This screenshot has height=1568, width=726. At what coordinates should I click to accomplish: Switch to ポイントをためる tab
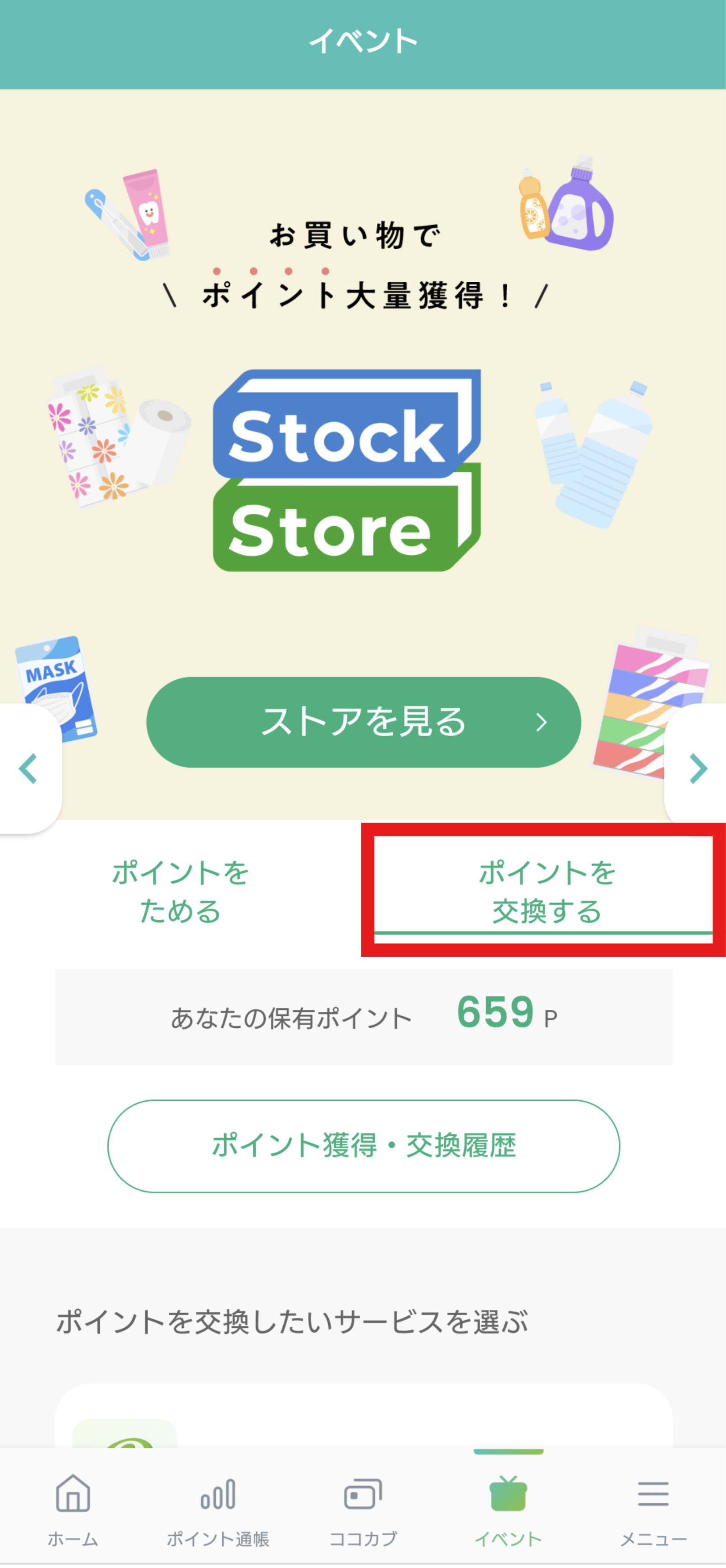[x=180, y=891]
